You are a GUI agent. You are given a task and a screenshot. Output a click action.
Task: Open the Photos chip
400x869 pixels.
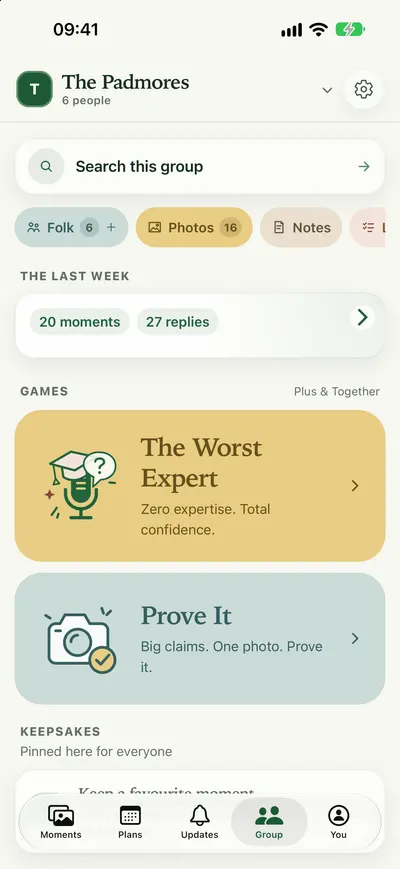coord(194,227)
